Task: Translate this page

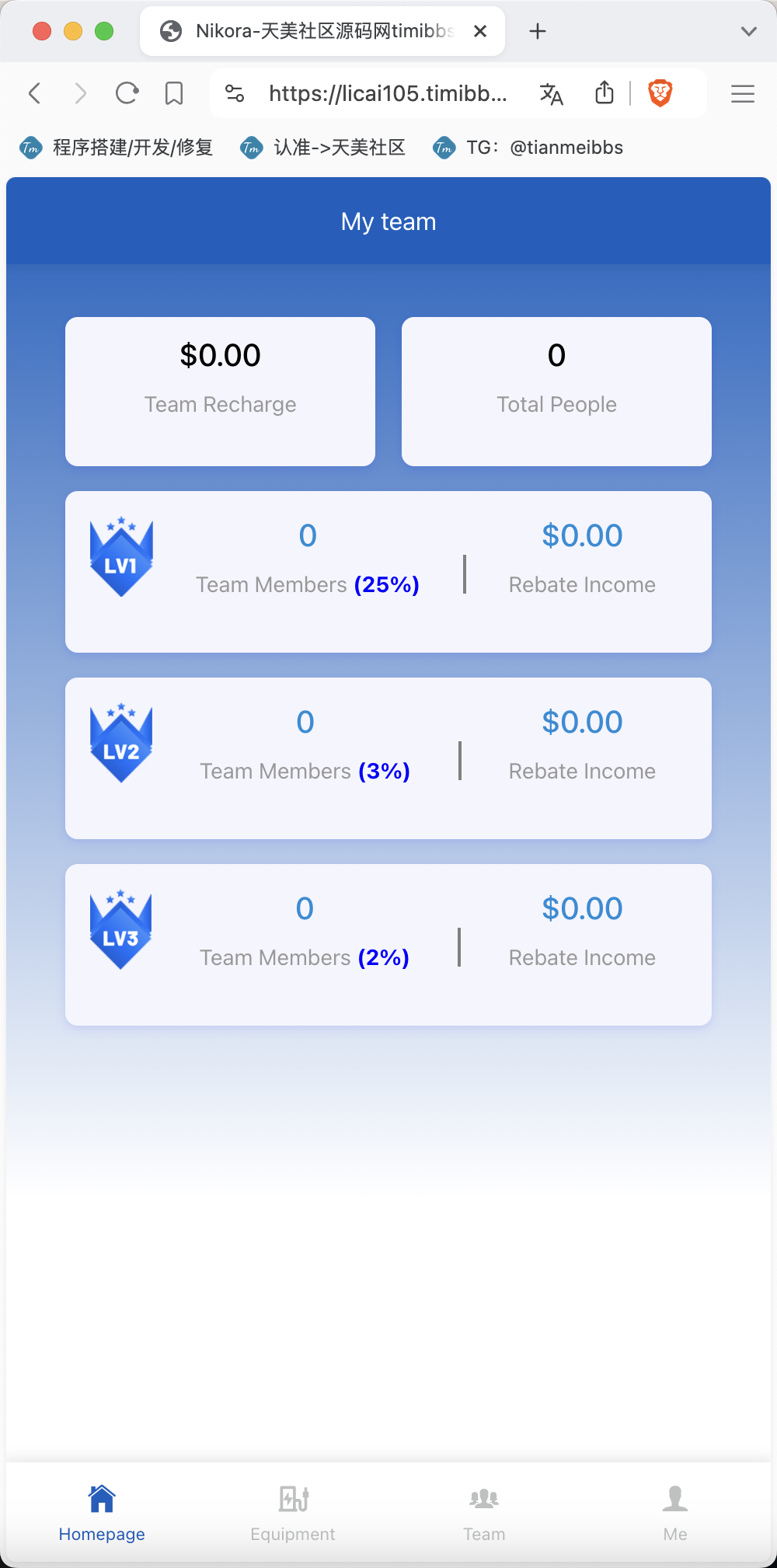Action: point(552,94)
